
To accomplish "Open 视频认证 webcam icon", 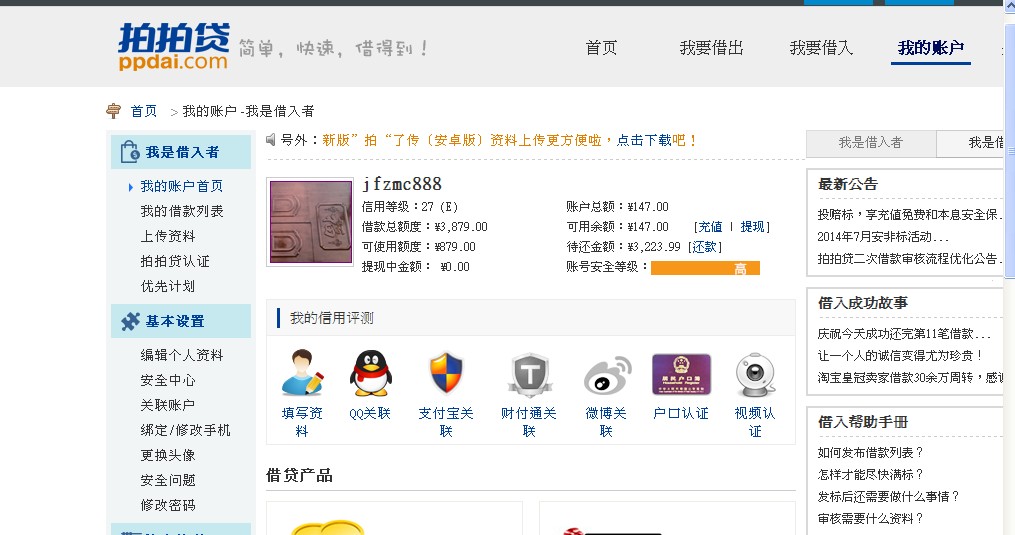I will point(755,375).
